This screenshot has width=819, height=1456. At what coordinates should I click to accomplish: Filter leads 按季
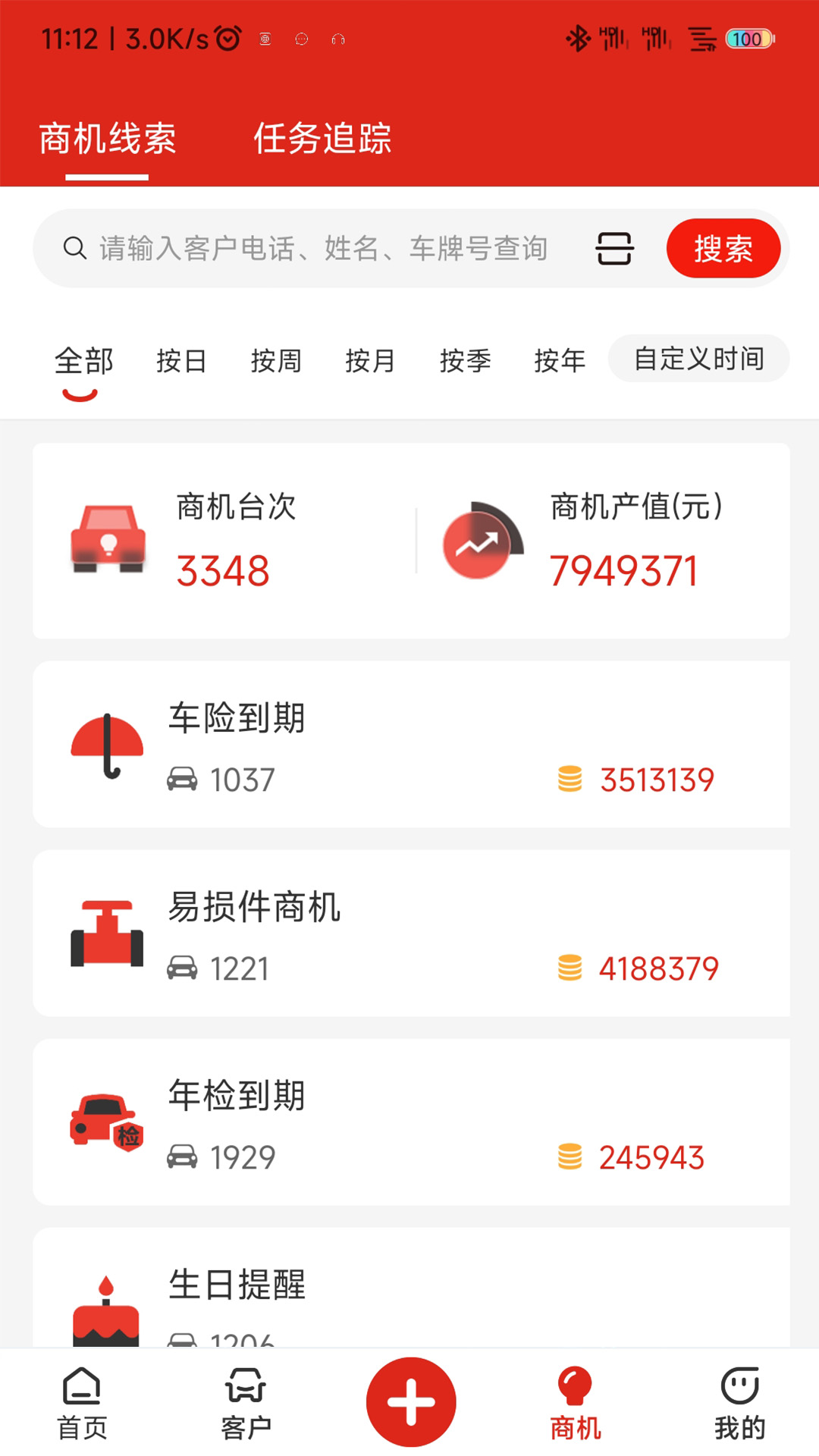465,361
